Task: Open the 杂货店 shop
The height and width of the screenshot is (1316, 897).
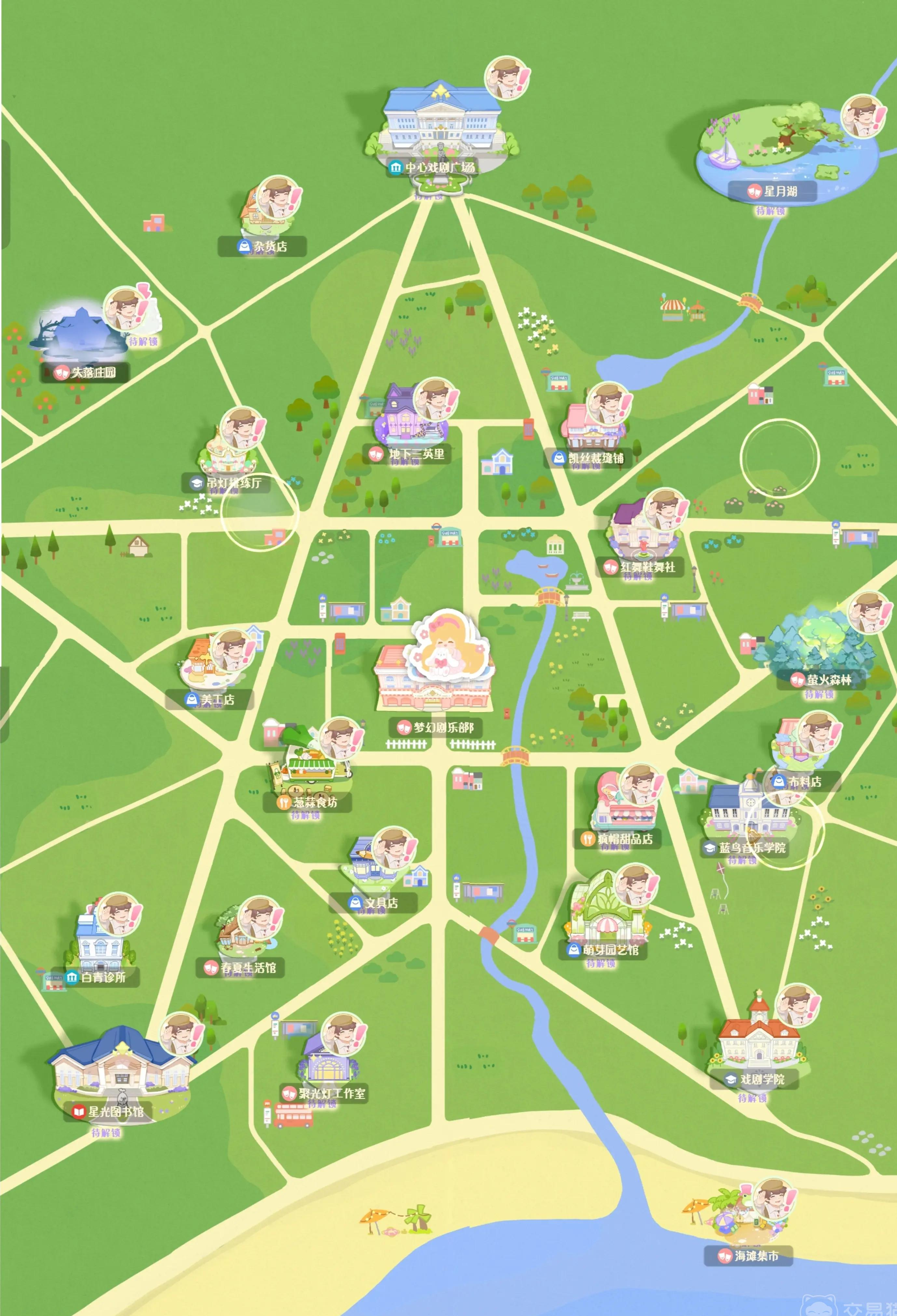Action: pos(263,246)
